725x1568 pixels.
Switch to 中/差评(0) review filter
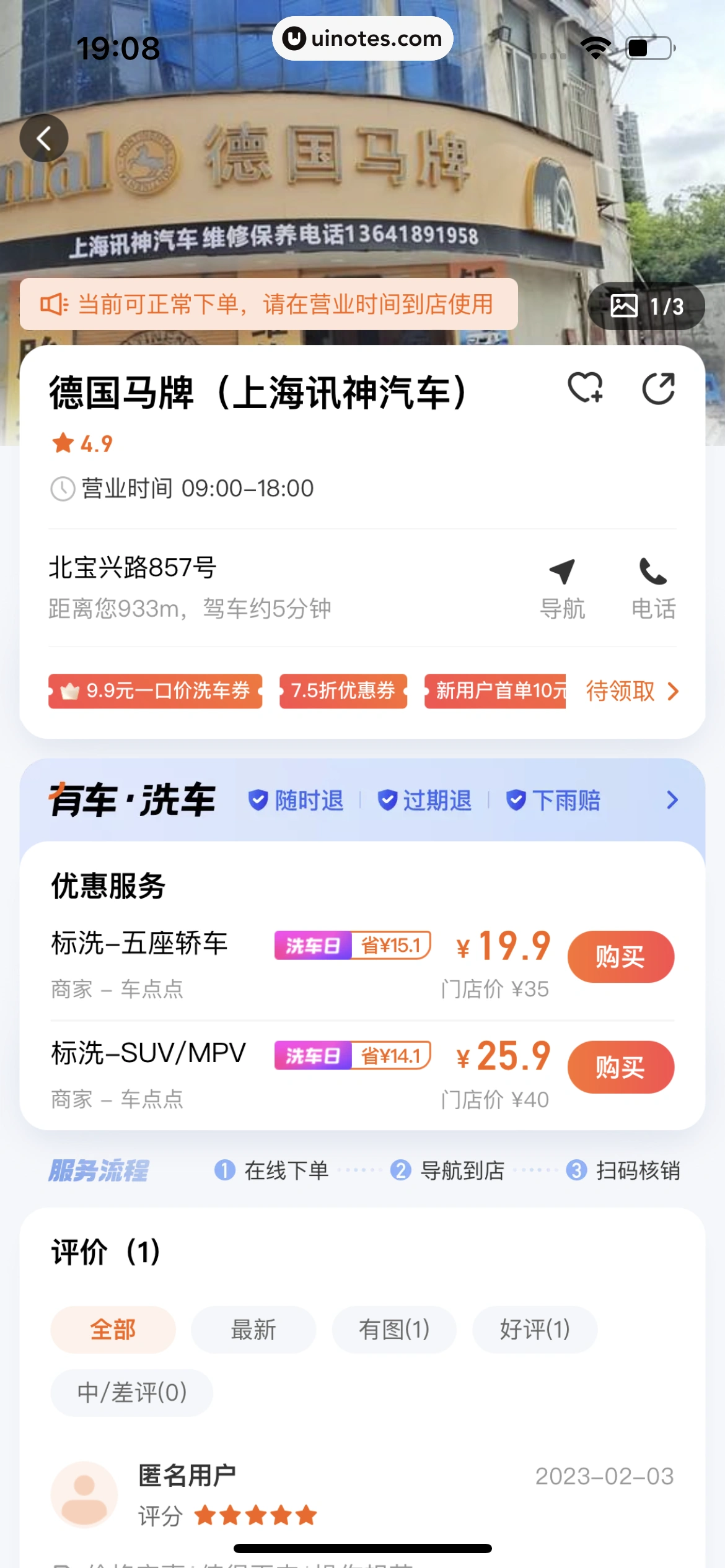(131, 1393)
